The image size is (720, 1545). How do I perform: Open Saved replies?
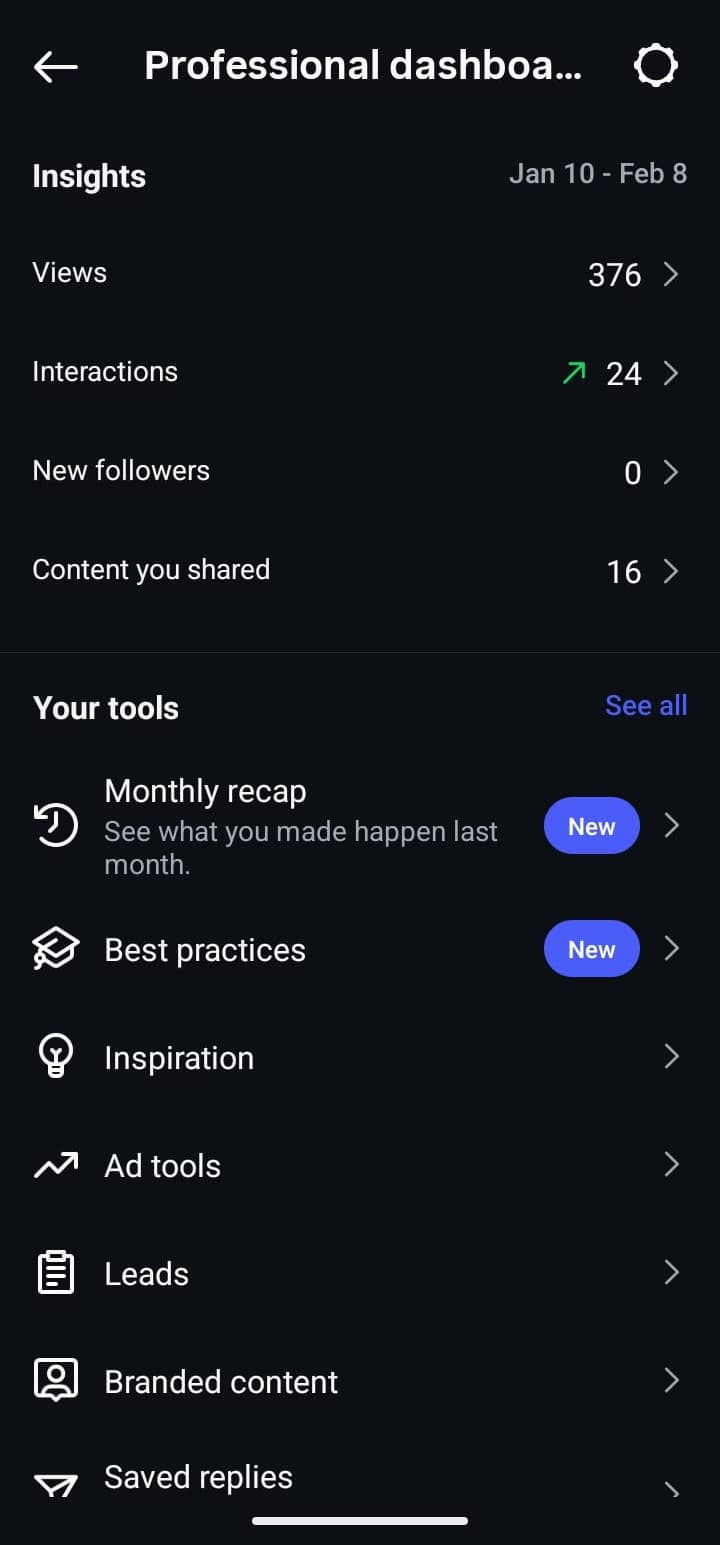(x=360, y=1478)
